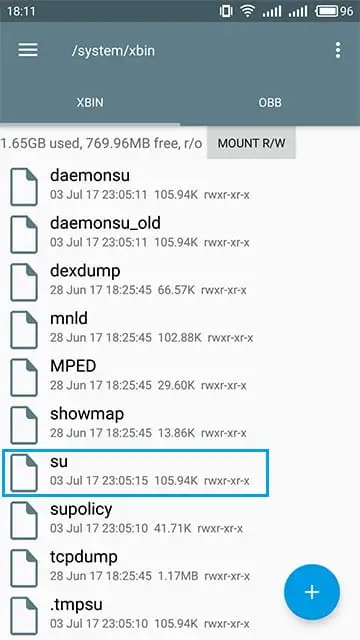Select the highlighted su file
This screenshot has height=640, width=360.
[136, 473]
